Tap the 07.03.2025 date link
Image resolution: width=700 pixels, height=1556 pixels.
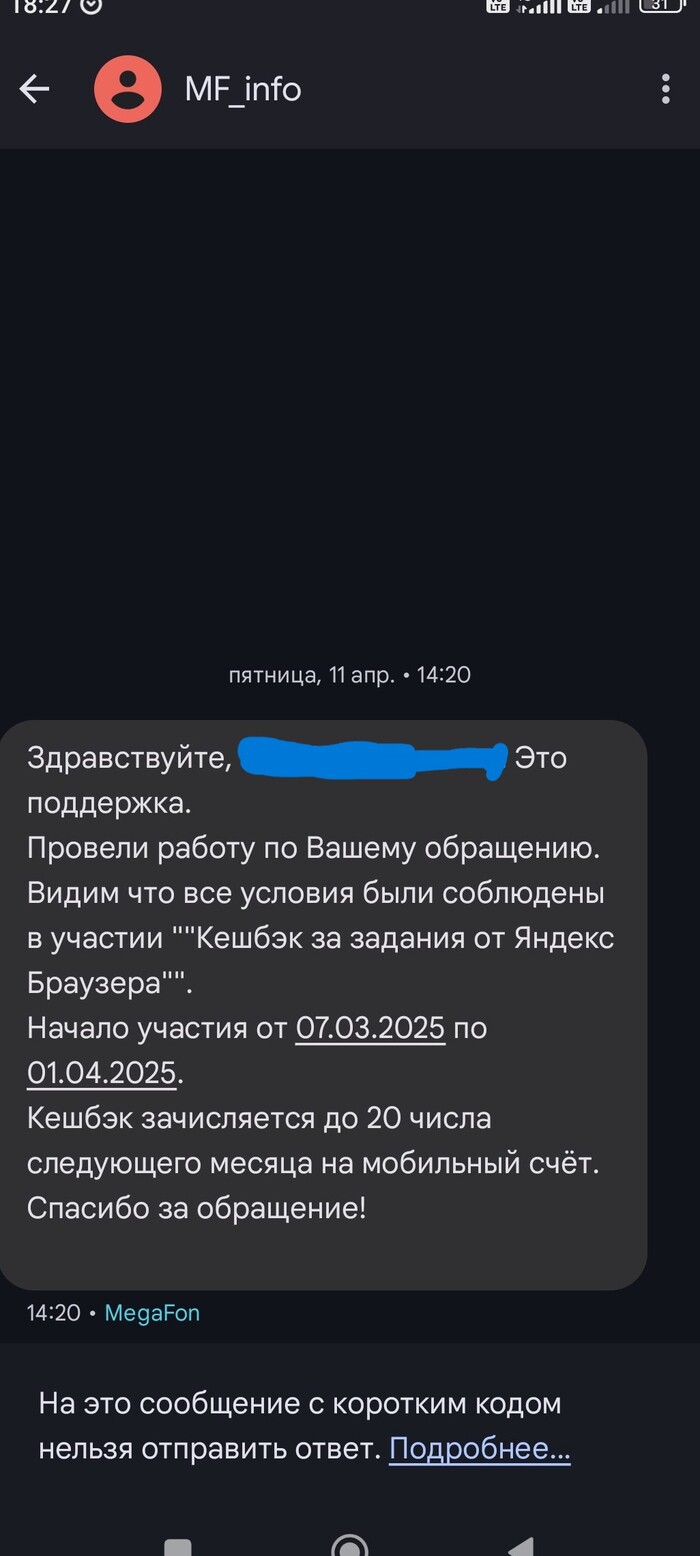pos(370,1028)
